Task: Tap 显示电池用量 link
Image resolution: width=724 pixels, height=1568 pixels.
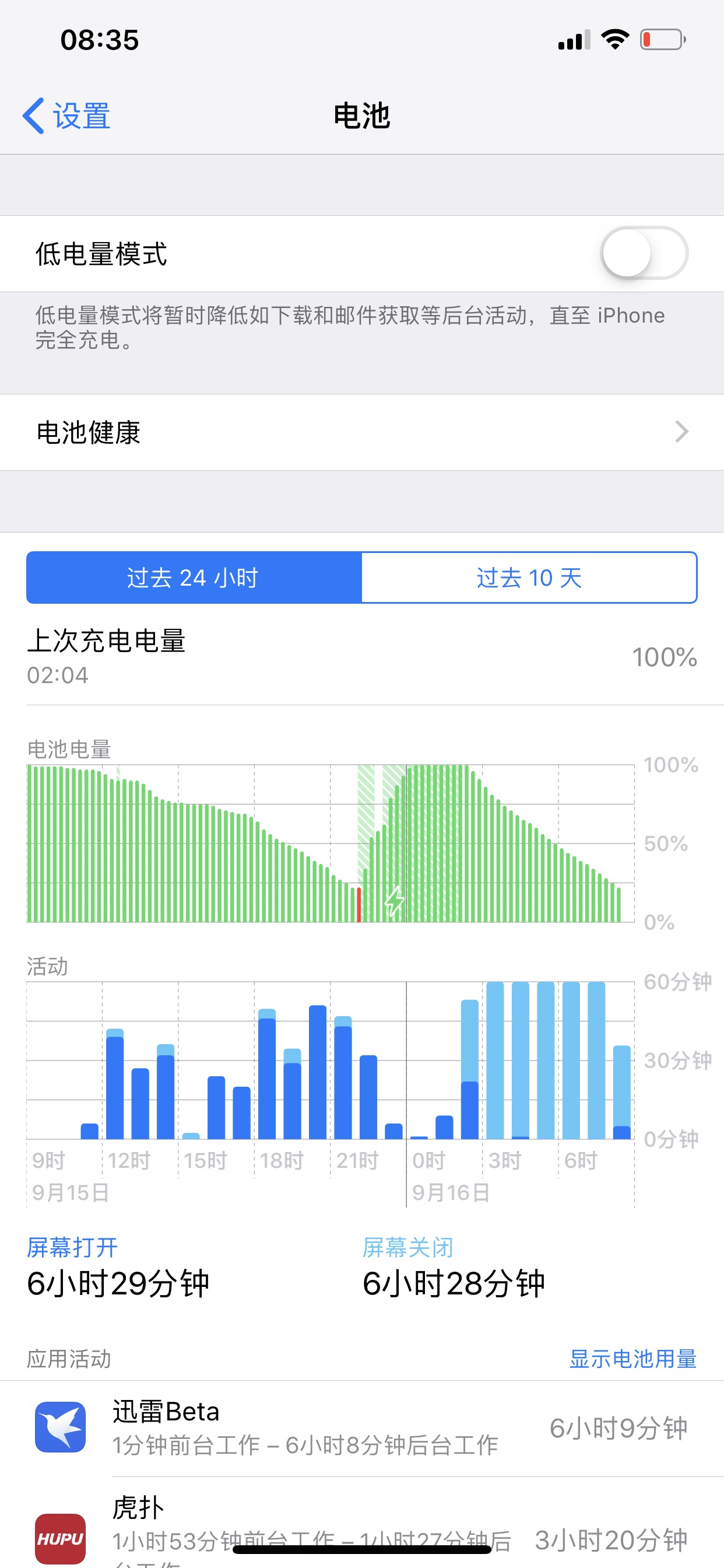Action: coord(632,1359)
